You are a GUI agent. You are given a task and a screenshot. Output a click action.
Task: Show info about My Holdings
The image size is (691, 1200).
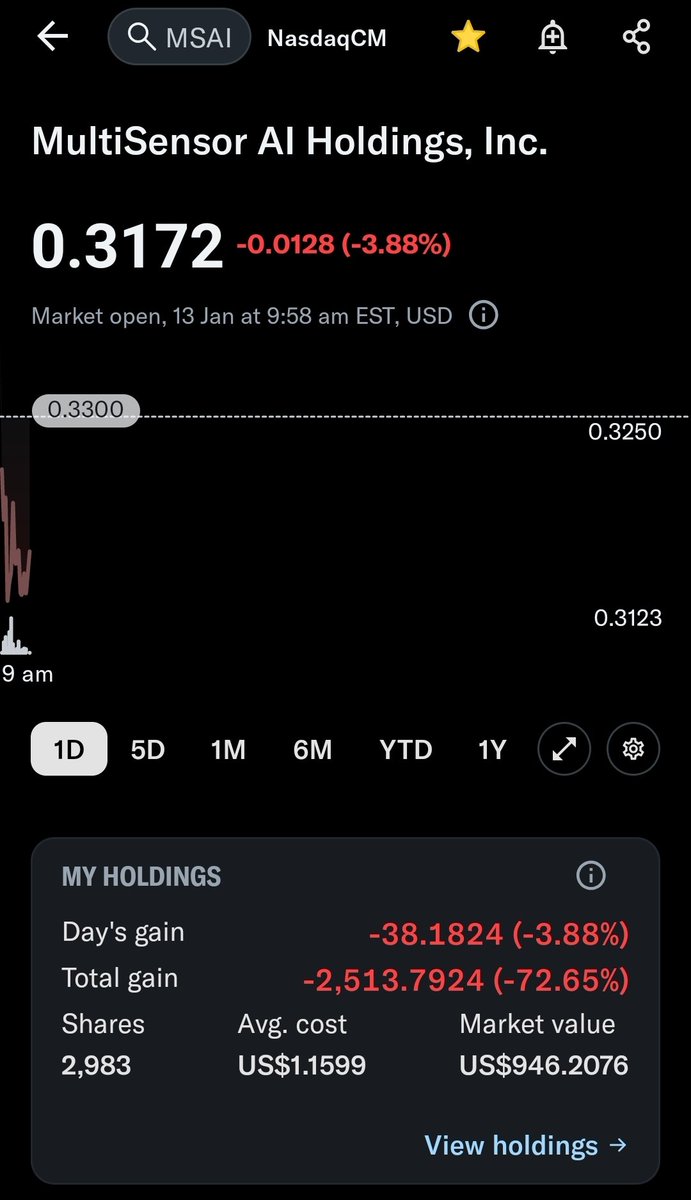tap(591, 877)
